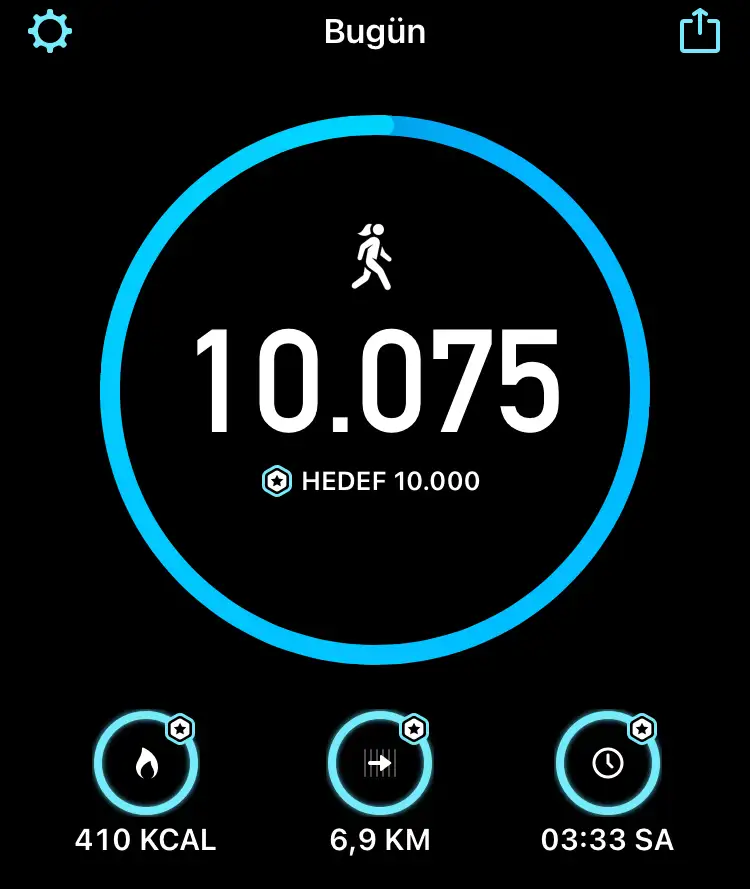Open settings via the gear icon
Image resolution: width=750 pixels, height=889 pixels.
point(50,31)
